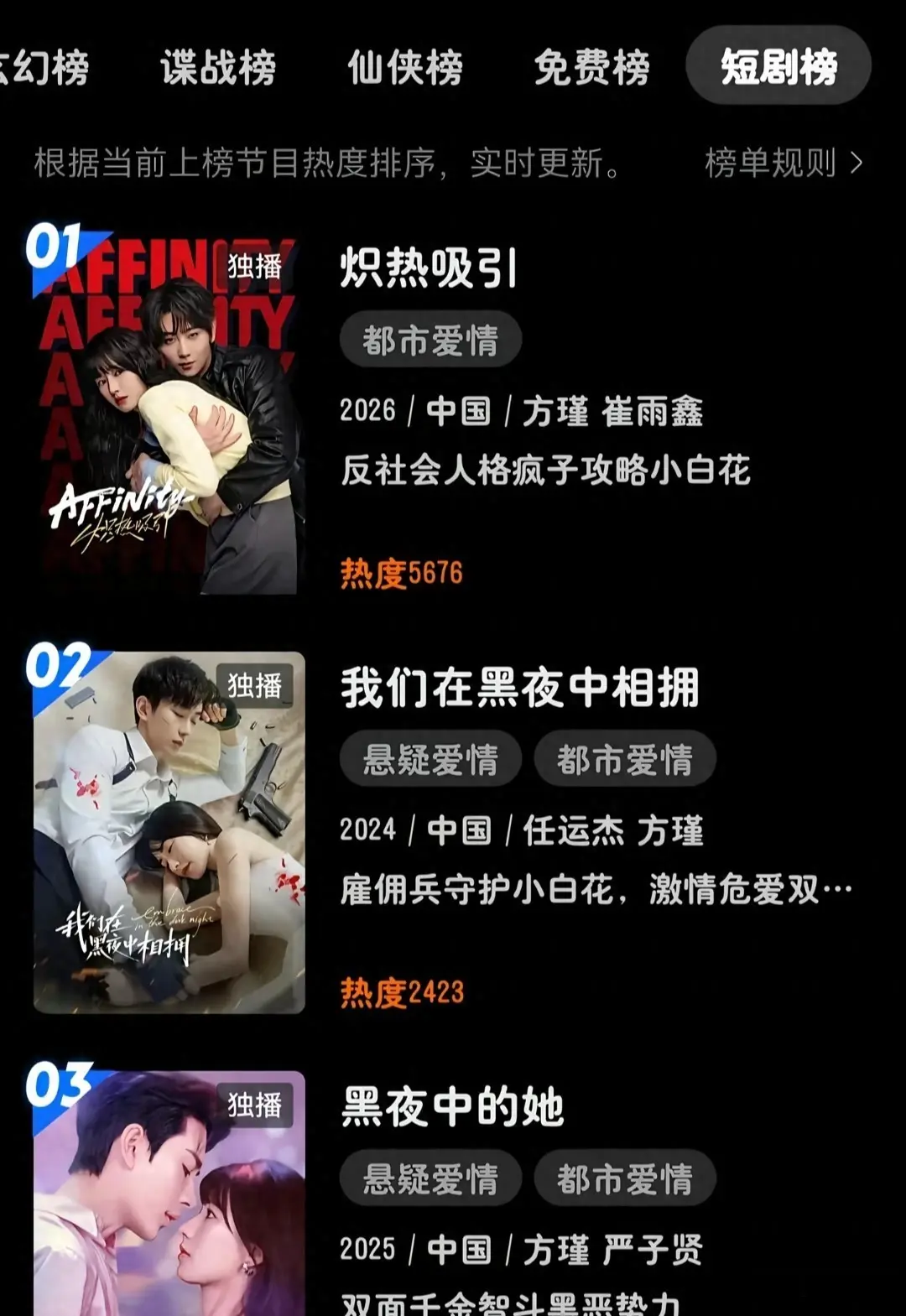906x1316 pixels.
Task: Switch to the 仙侠榜 tab
Action: [x=405, y=67]
